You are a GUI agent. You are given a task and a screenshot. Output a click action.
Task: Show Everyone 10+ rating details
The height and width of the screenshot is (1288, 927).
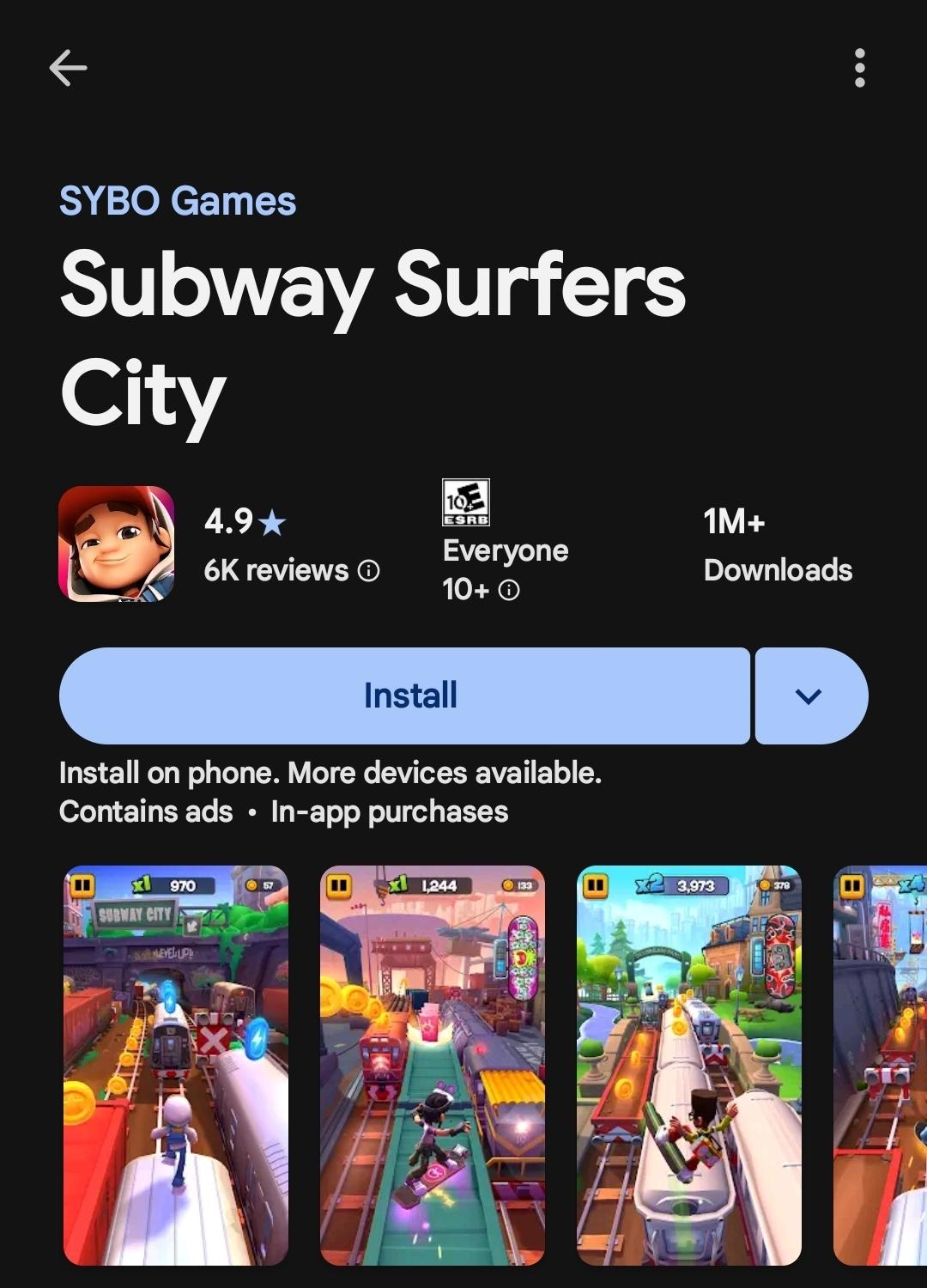[509, 590]
